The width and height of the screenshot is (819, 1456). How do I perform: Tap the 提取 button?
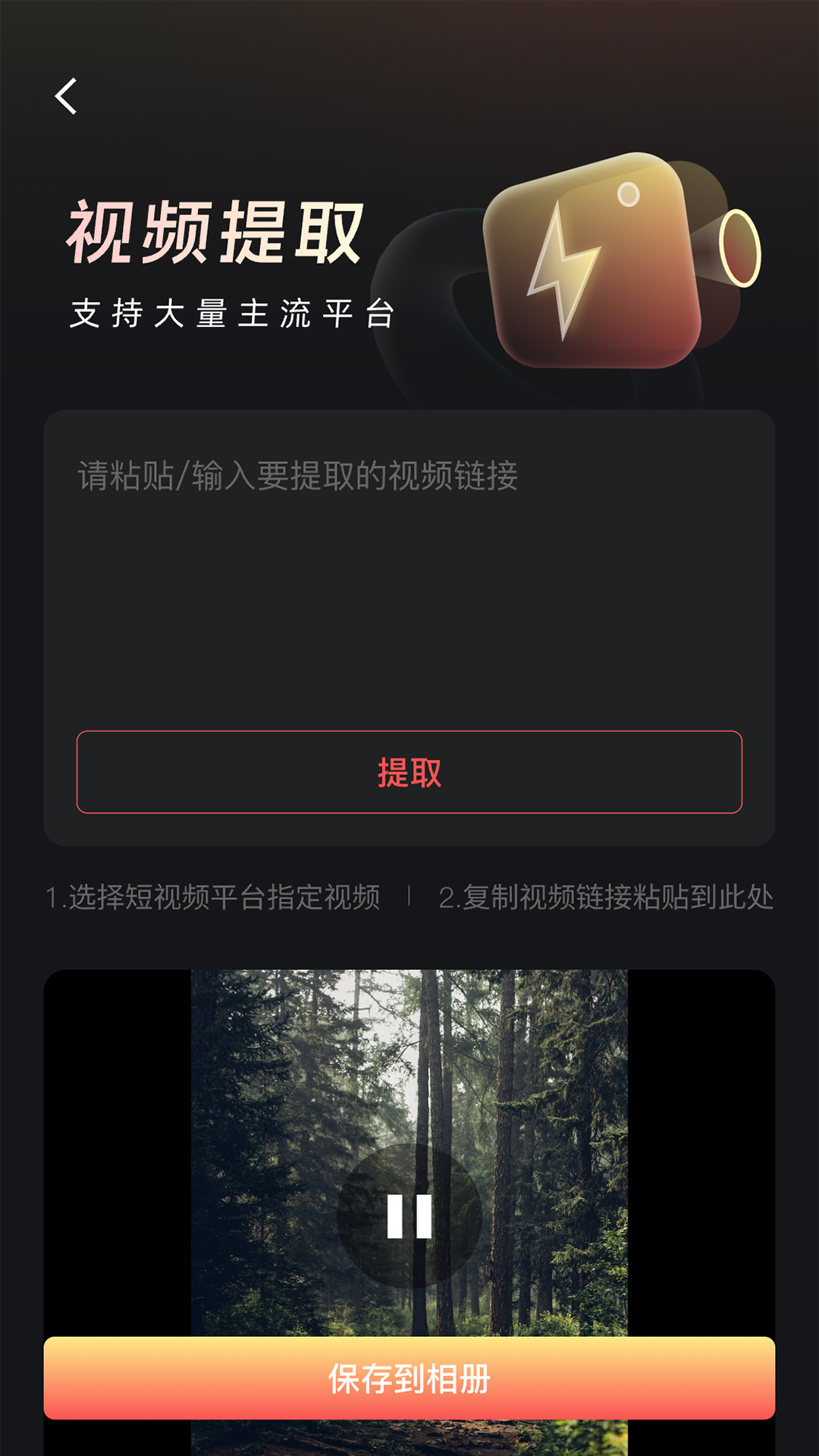click(409, 772)
